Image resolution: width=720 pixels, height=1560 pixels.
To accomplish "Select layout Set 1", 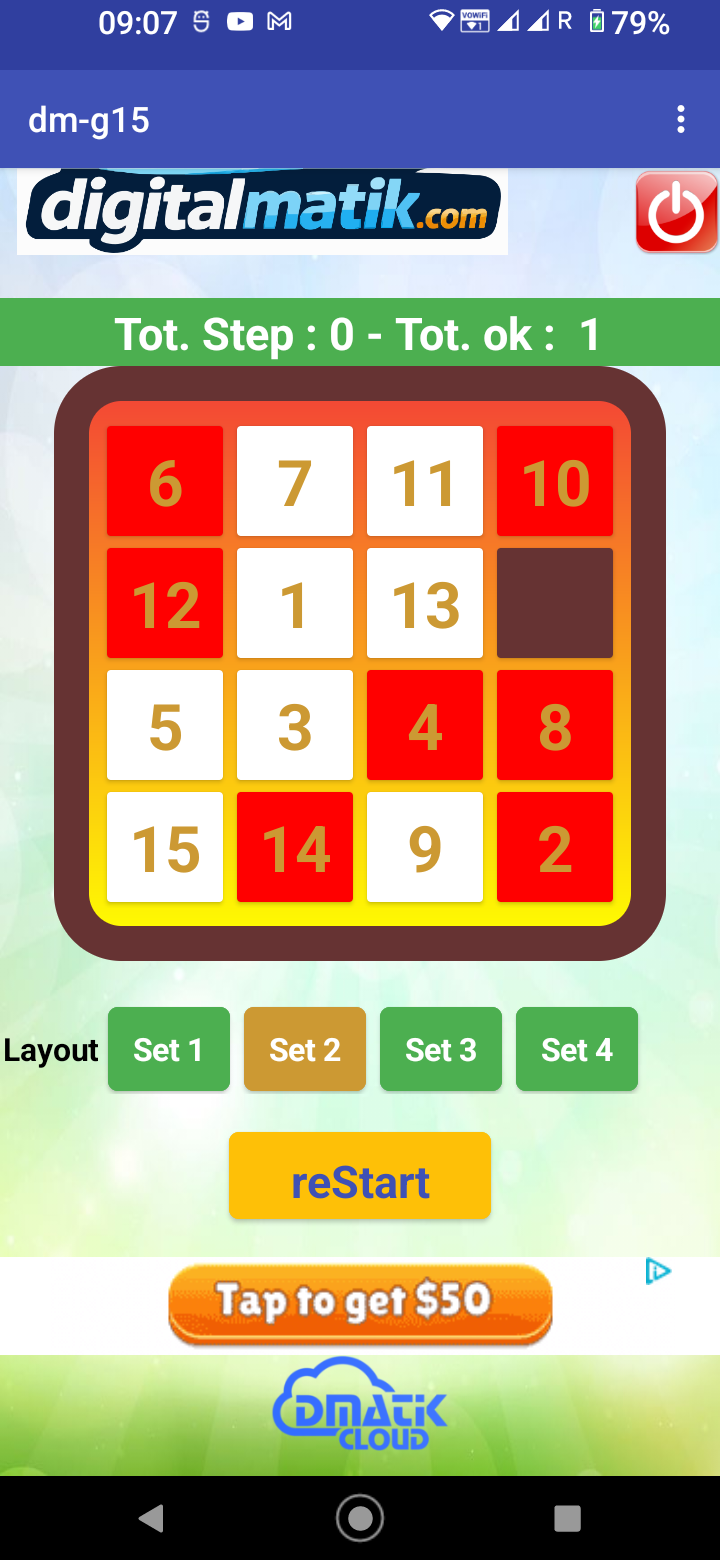I will coord(169,1049).
